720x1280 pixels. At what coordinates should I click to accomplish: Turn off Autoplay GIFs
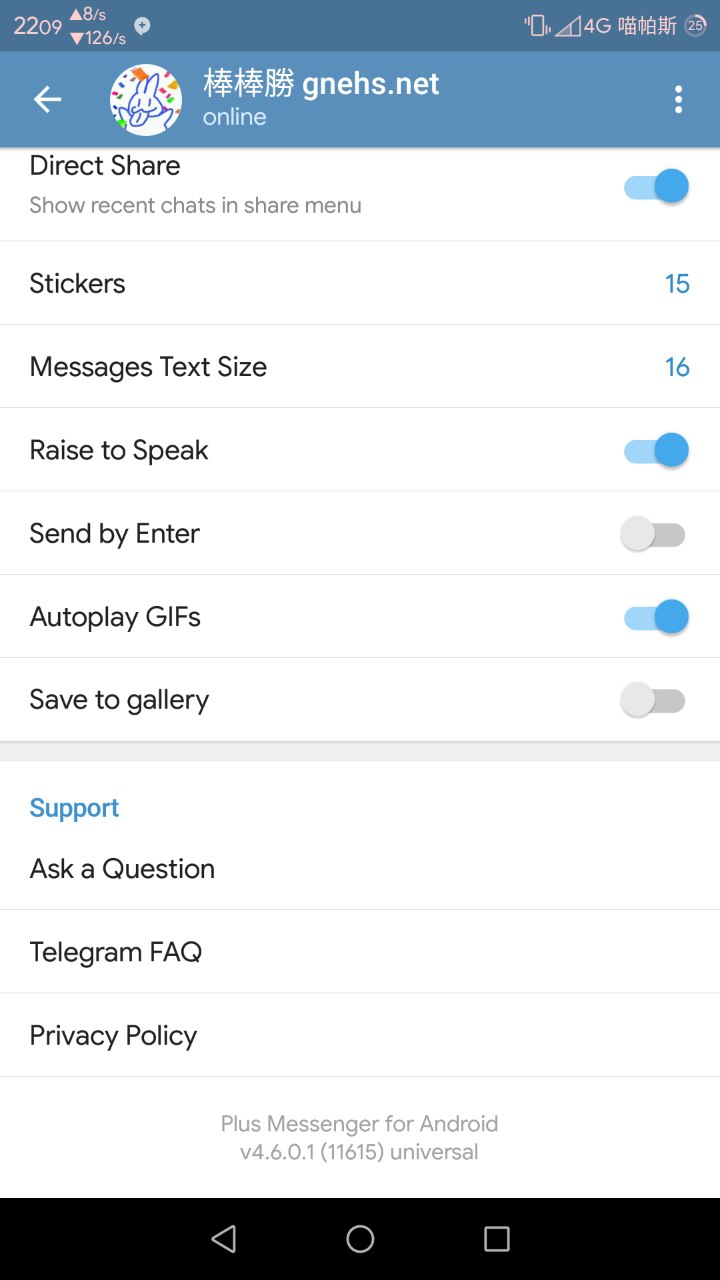pos(656,617)
